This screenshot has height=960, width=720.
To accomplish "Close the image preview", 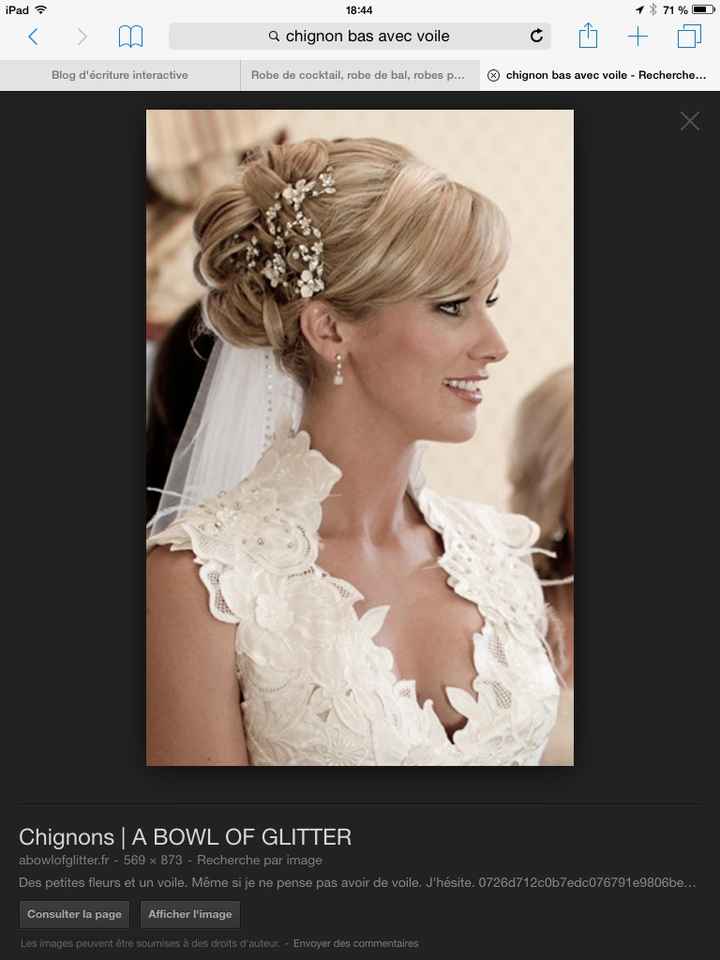I will (690, 121).
